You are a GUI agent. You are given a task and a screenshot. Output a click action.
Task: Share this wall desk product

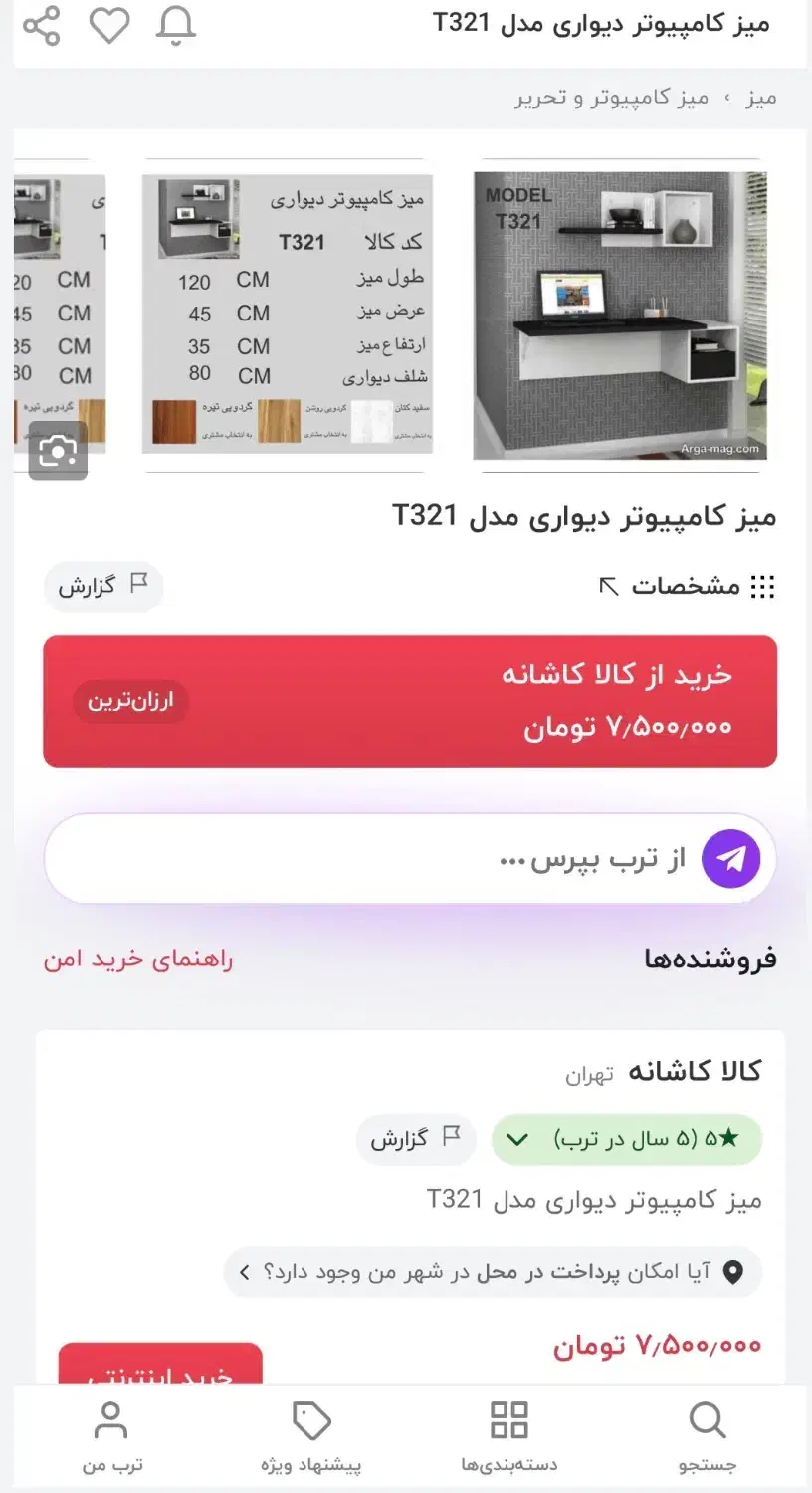coord(42,26)
